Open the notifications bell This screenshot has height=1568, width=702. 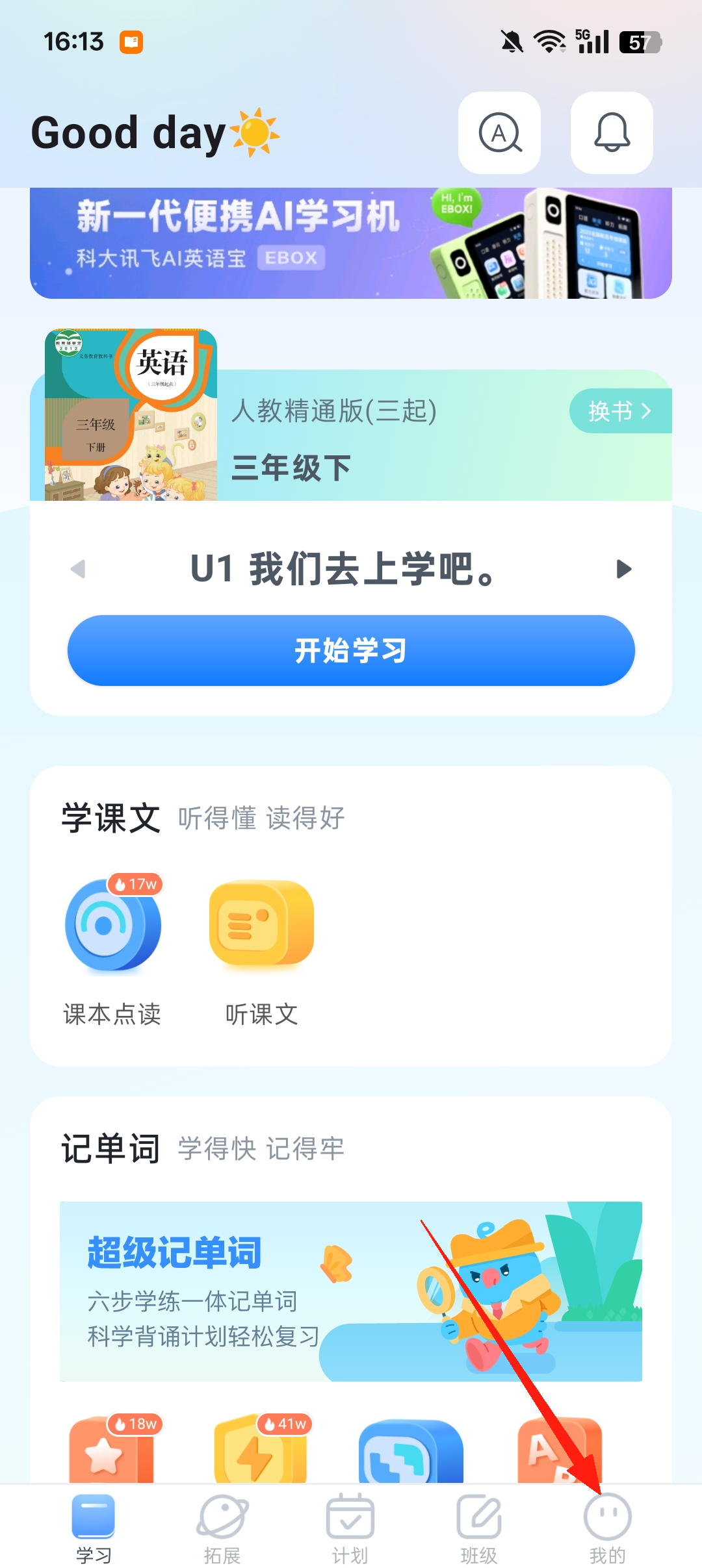612,133
